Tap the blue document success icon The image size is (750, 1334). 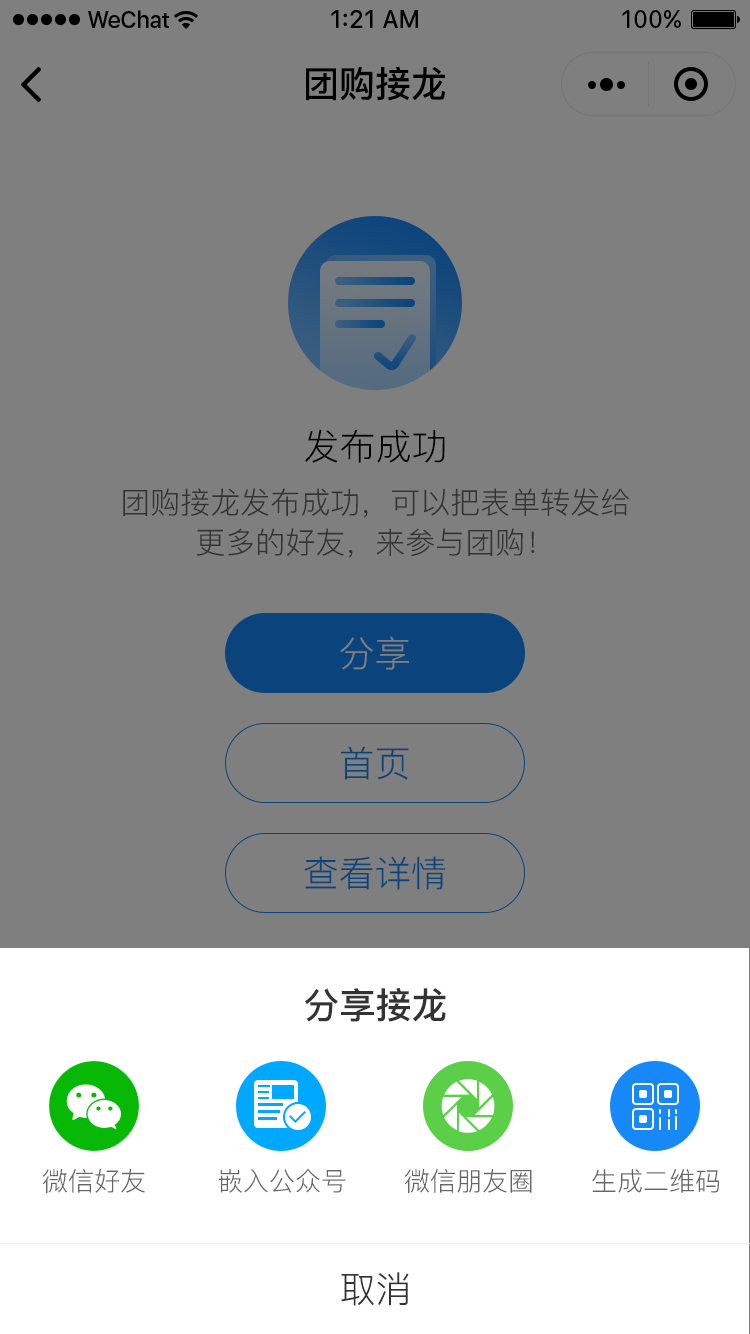tap(374, 302)
